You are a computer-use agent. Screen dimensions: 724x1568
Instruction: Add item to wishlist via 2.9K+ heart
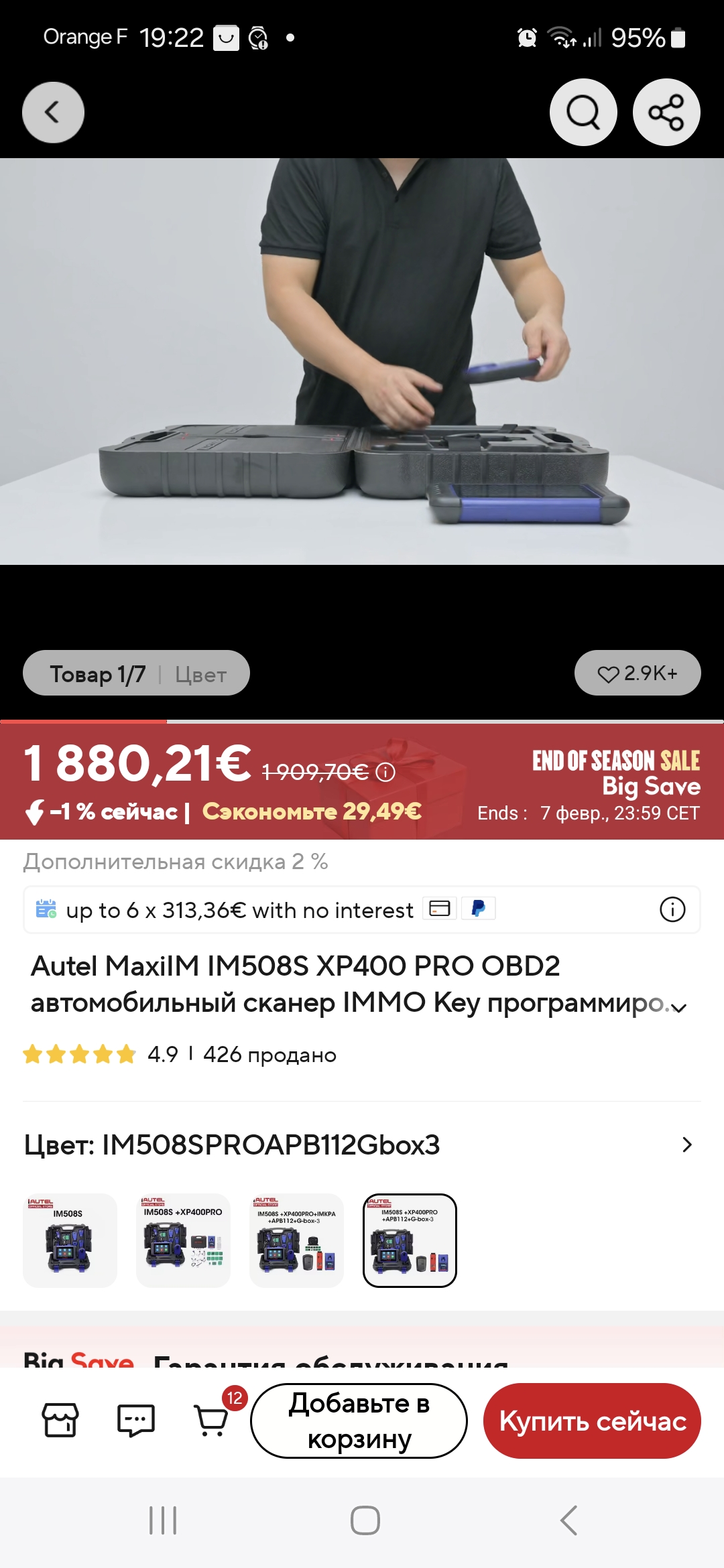[638, 673]
